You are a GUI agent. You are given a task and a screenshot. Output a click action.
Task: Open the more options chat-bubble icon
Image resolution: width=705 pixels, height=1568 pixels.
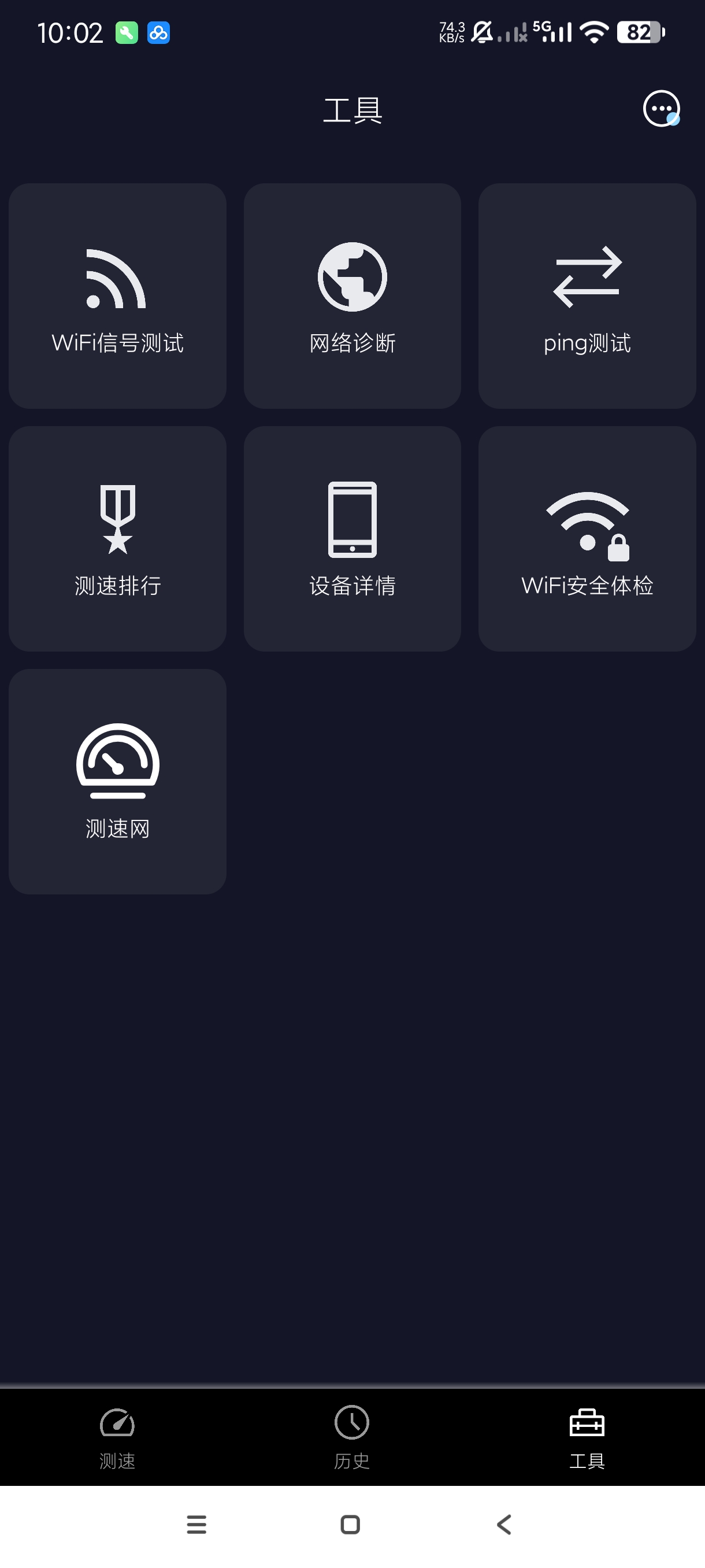(x=661, y=109)
